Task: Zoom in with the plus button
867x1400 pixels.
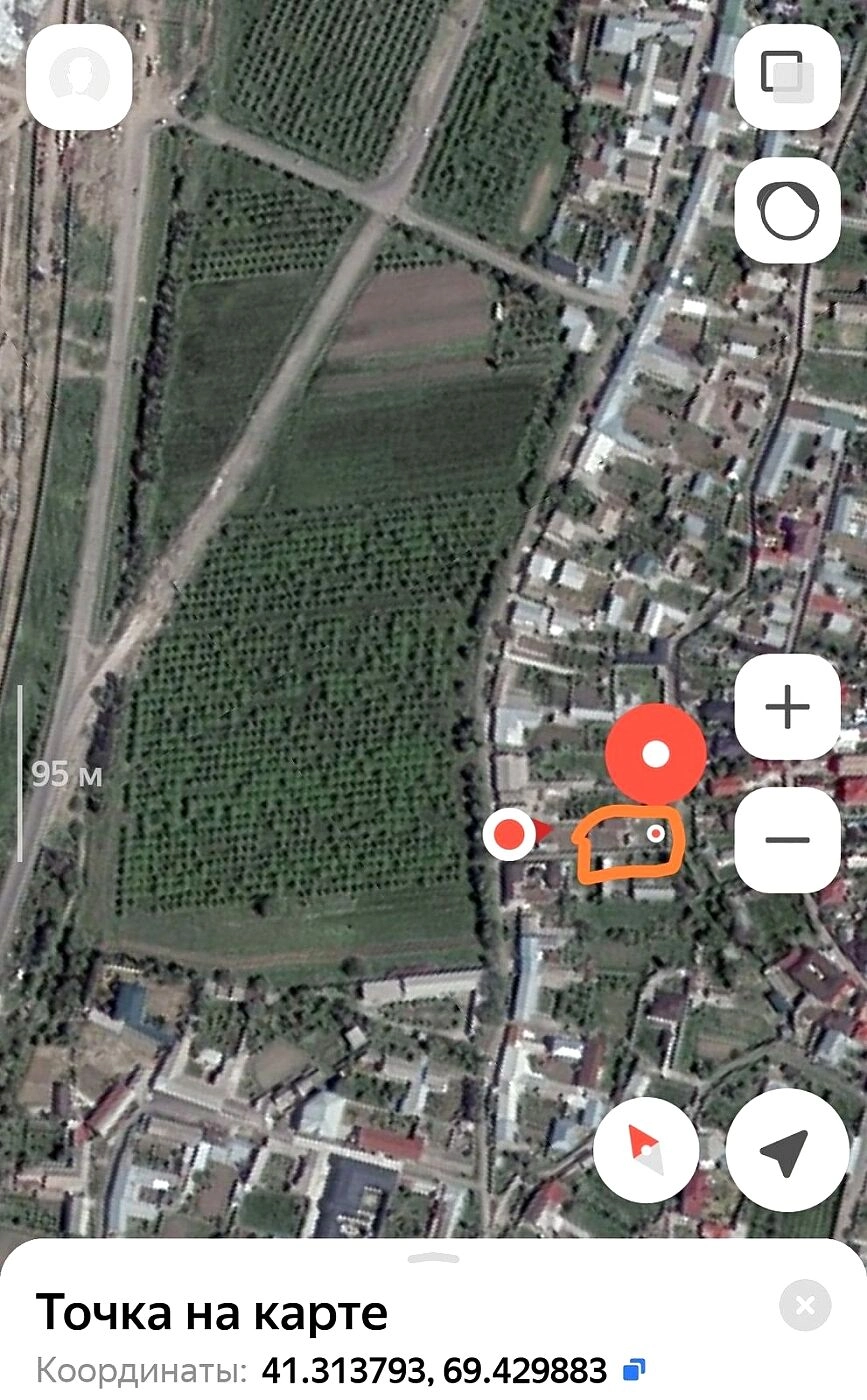Action: click(x=787, y=707)
